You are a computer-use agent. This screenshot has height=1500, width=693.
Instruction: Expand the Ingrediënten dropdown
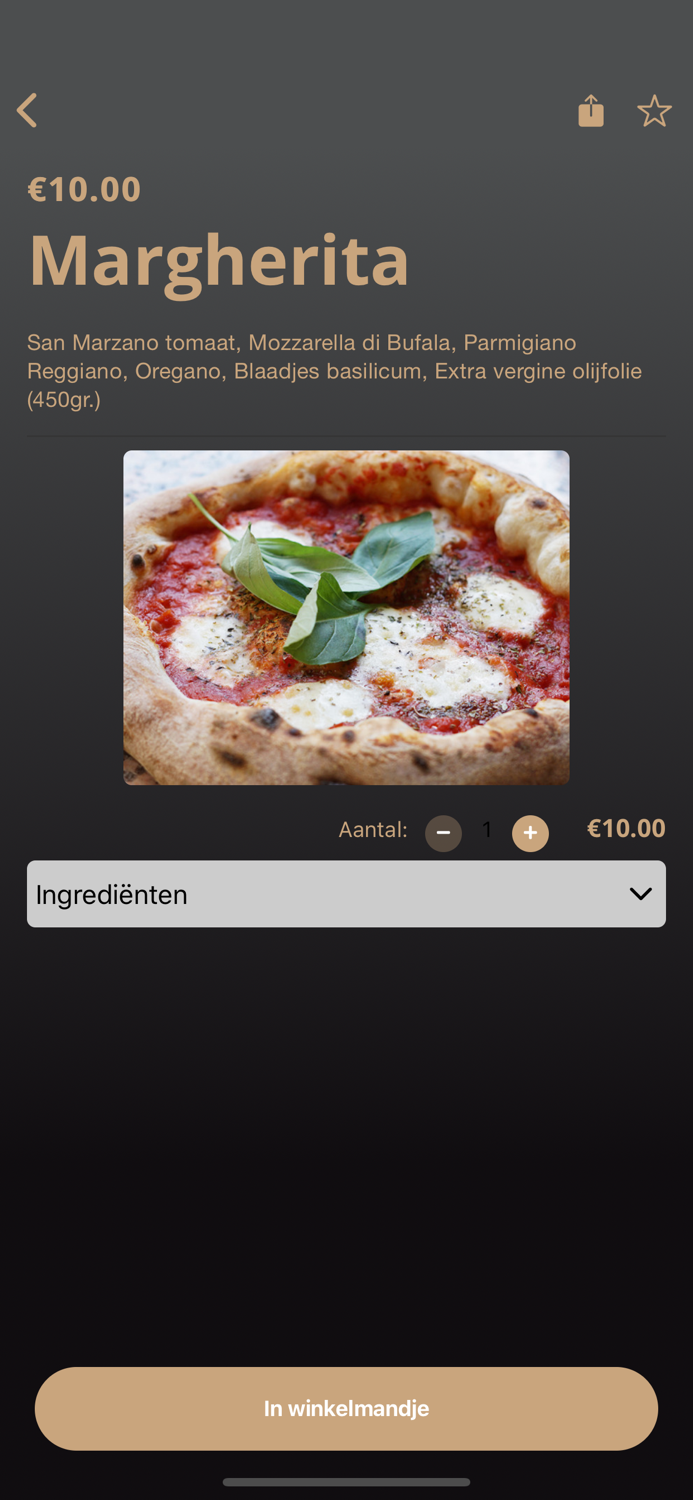pyautogui.click(x=346, y=894)
